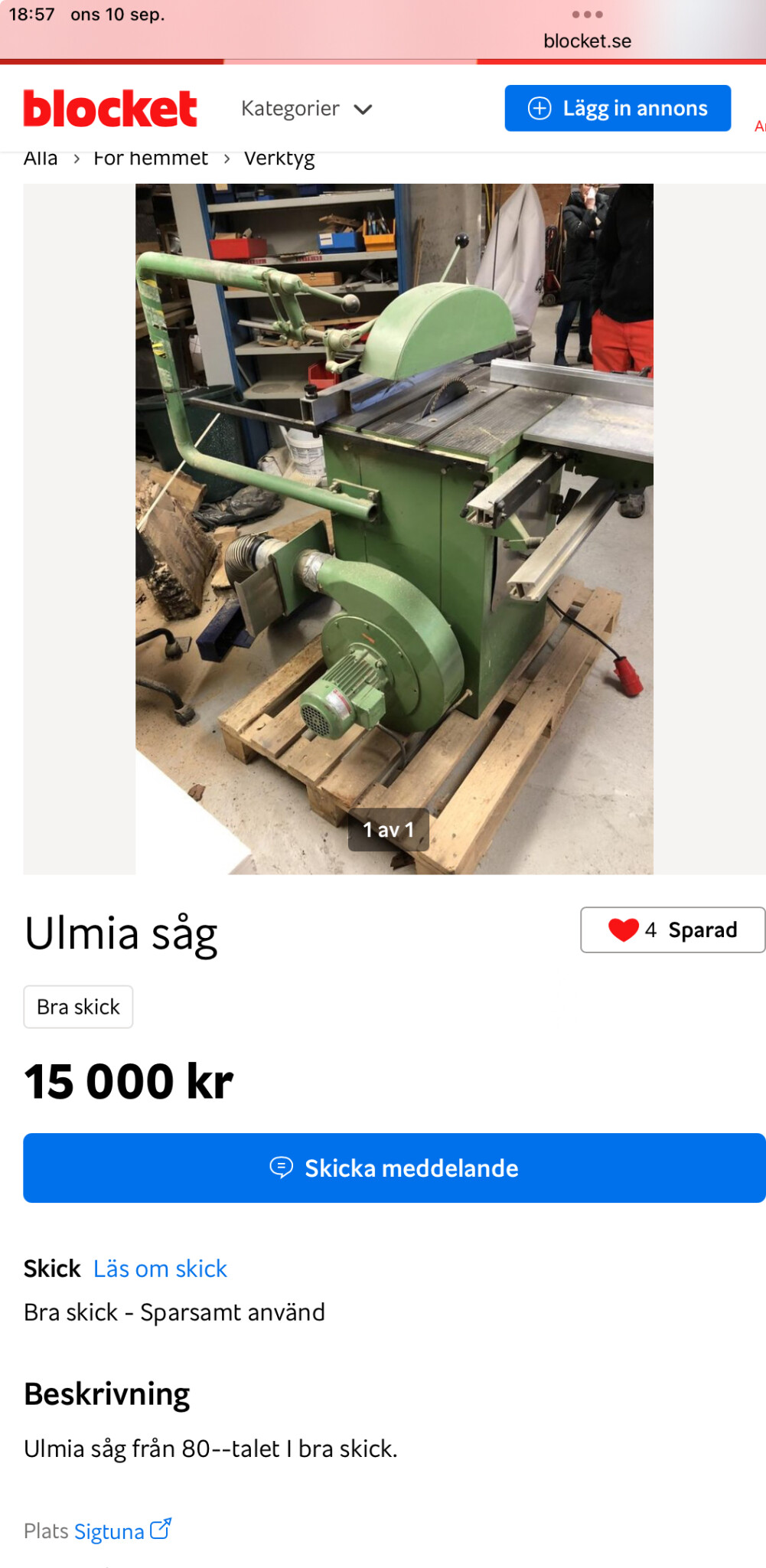This screenshot has height=1568, width=766.
Task: Tap the blocket.se address bar
Action: pos(587,41)
